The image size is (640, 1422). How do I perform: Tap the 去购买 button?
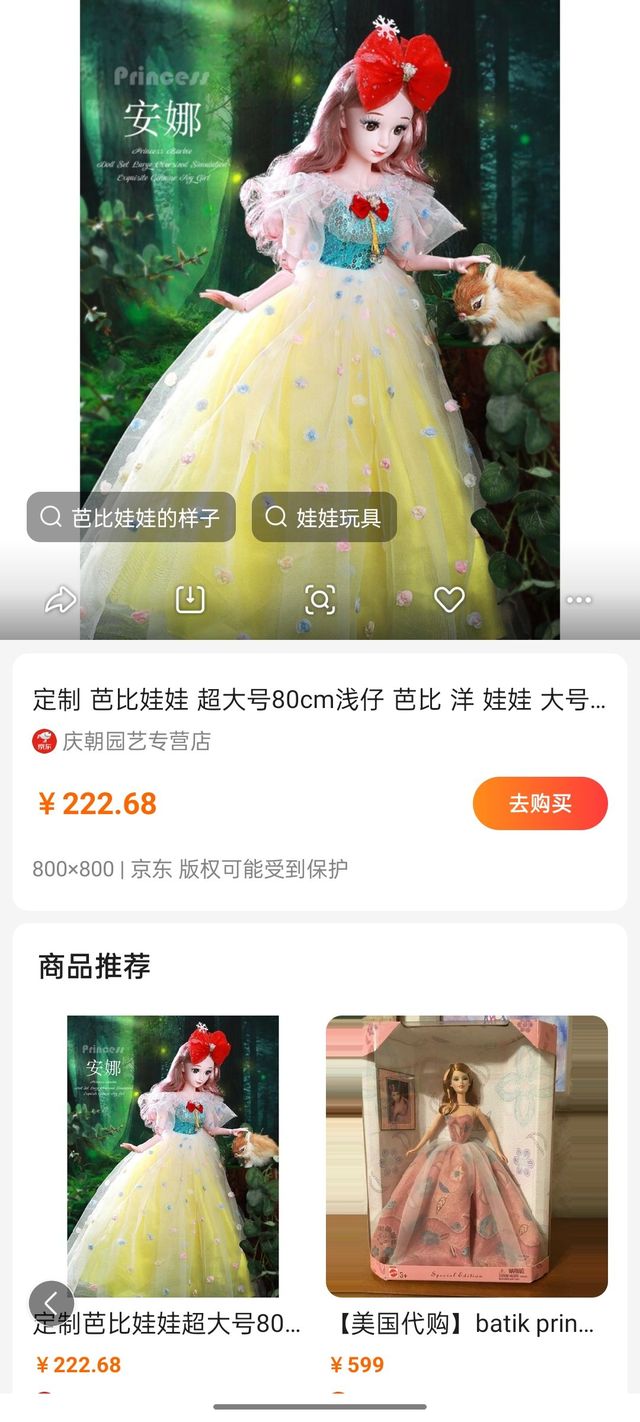tap(540, 803)
